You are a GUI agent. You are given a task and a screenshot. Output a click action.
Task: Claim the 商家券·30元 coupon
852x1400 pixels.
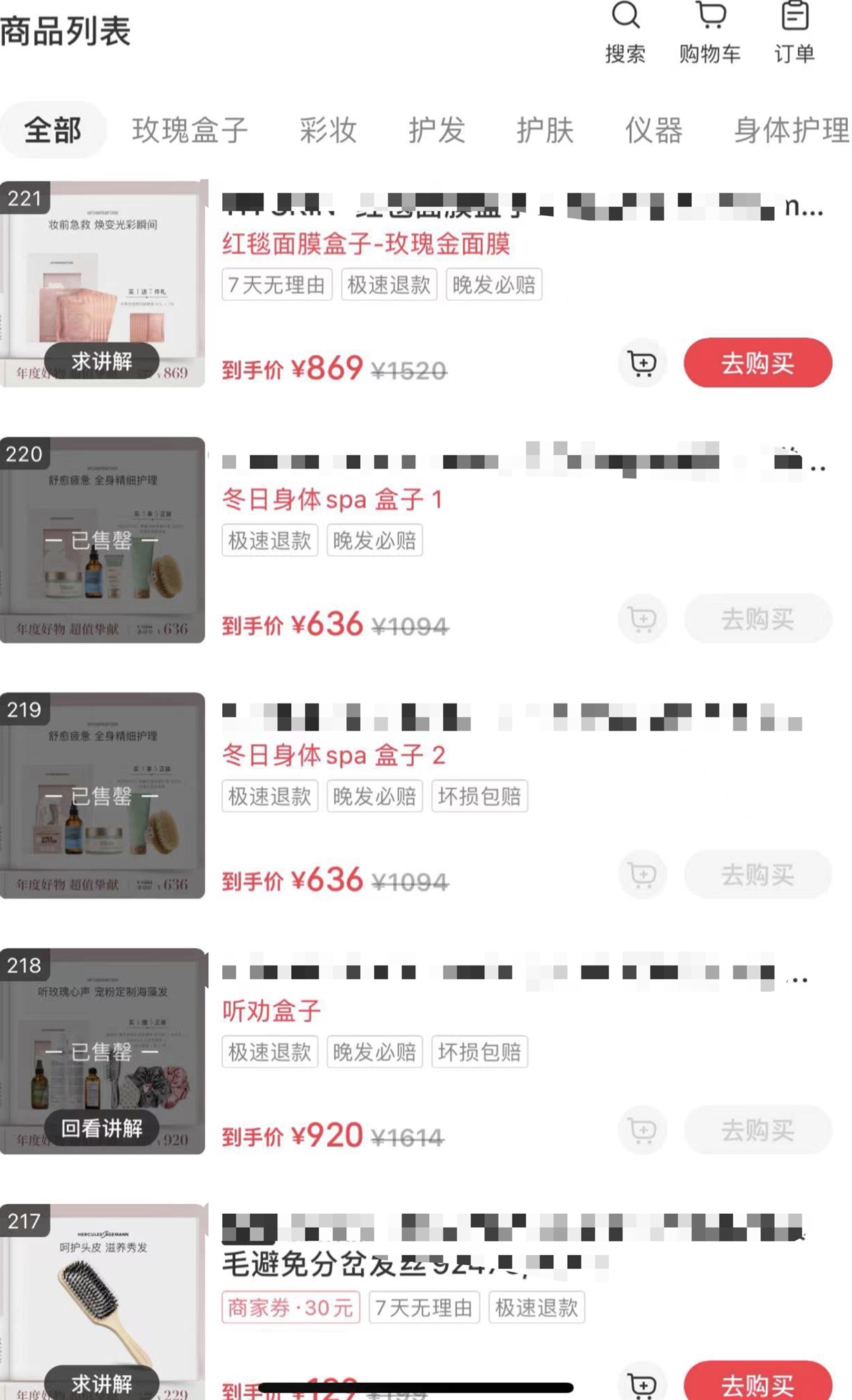[290, 1308]
